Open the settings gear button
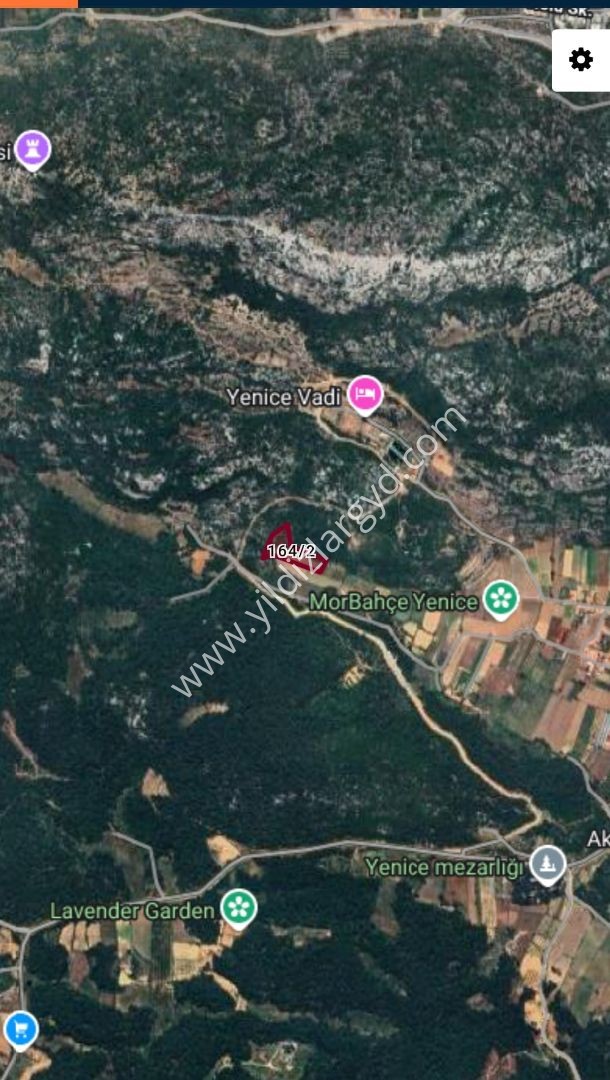This screenshot has width=610, height=1080. click(580, 60)
